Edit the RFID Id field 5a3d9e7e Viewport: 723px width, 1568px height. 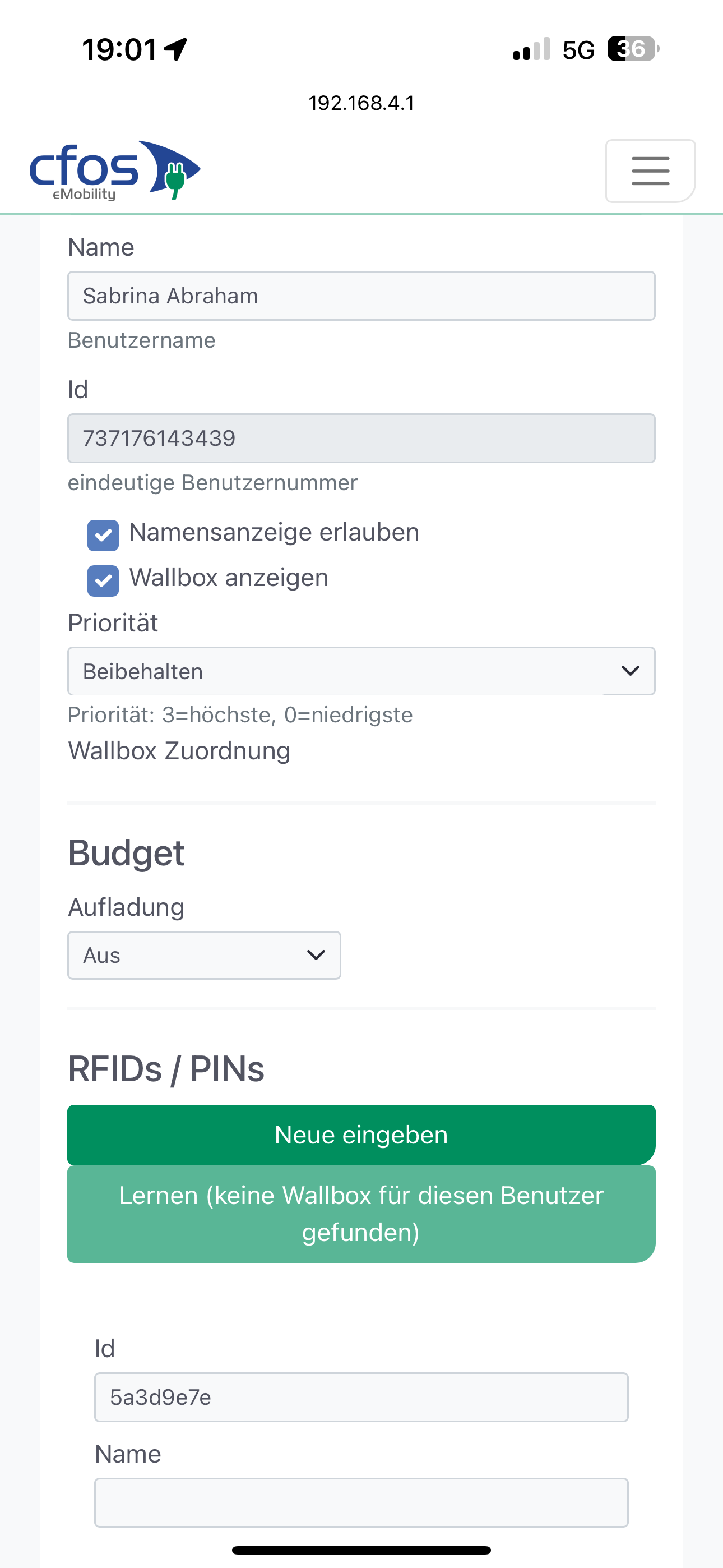click(361, 1397)
